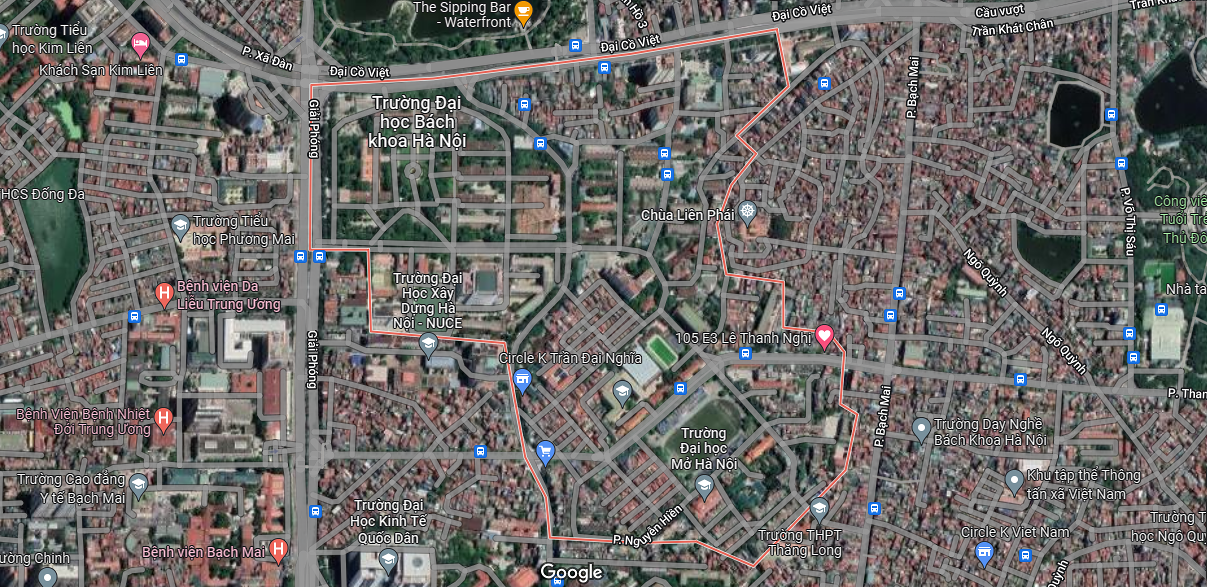Select Bệnh Viện Bệnh Nhiệt Đới Trung Ương pin
This screenshot has width=1207, height=587.
tap(164, 418)
